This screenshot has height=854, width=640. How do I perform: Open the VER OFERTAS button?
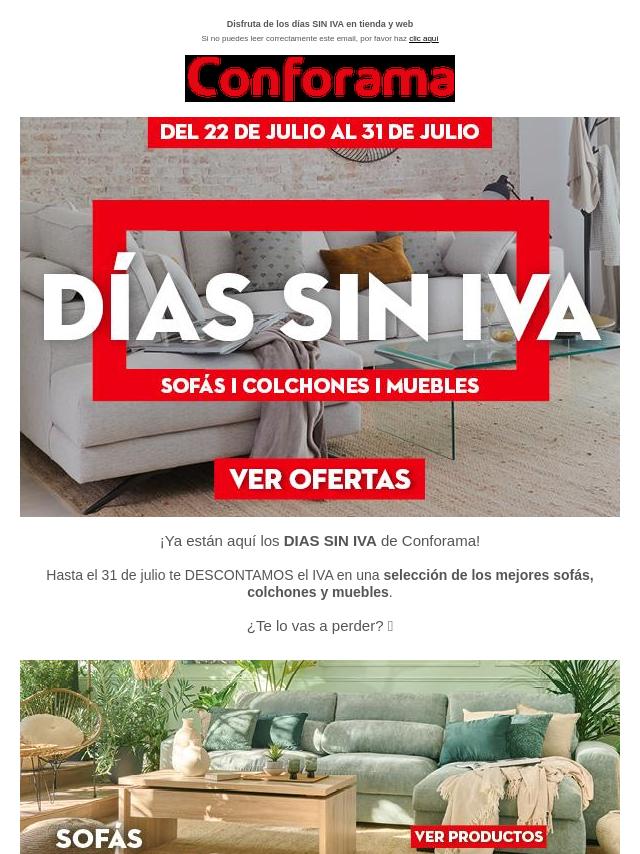click(320, 480)
